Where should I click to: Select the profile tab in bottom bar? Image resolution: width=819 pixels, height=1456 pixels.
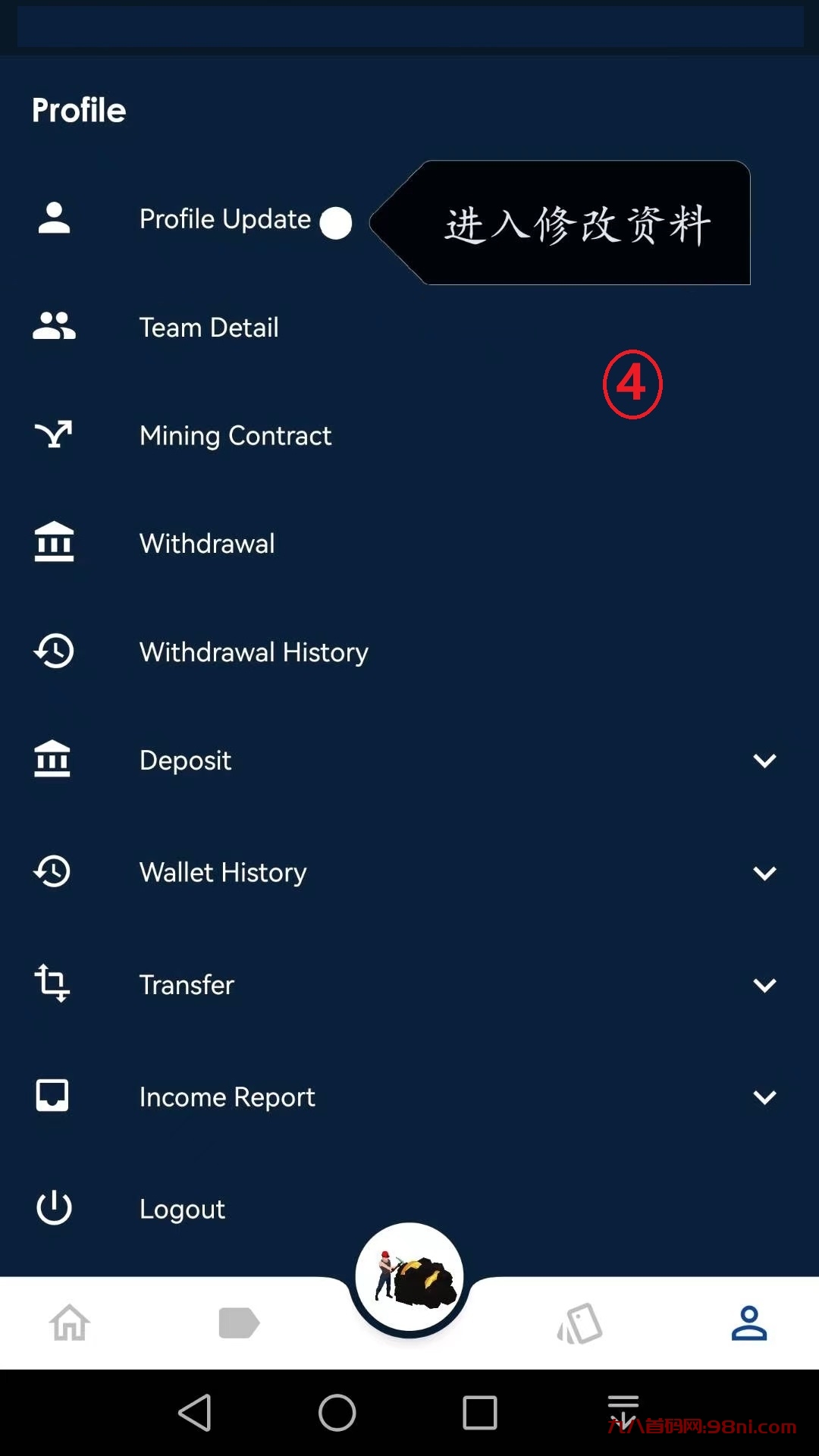tap(749, 1323)
